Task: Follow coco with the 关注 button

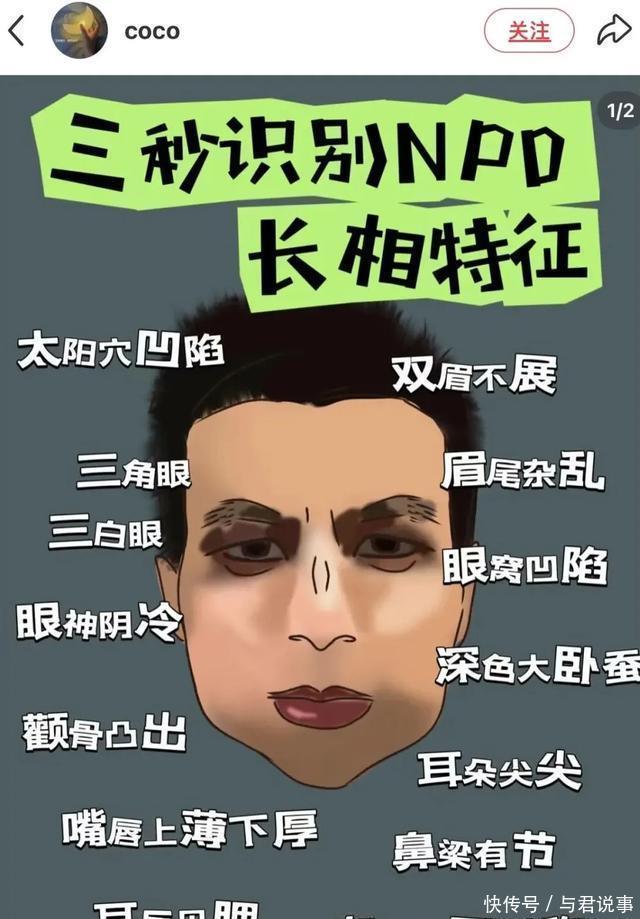Action: click(529, 31)
